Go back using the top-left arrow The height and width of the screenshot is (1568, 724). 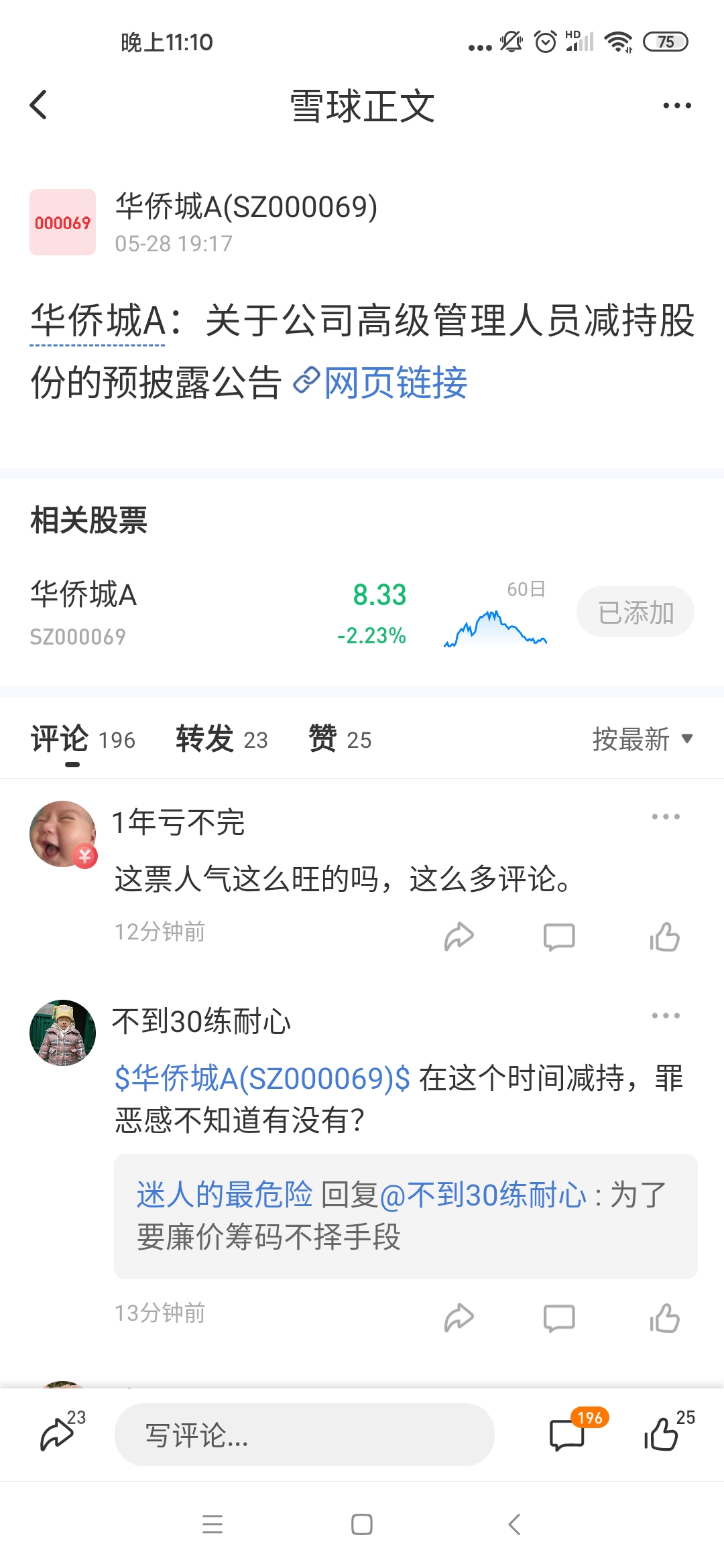click(x=39, y=105)
